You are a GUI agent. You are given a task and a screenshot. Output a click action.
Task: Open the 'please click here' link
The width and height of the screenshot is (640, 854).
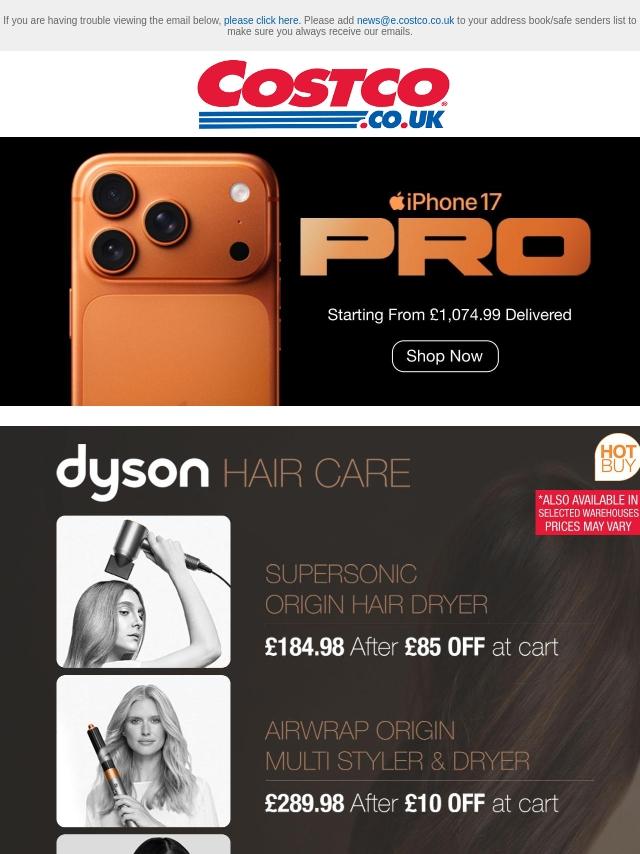point(261,20)
